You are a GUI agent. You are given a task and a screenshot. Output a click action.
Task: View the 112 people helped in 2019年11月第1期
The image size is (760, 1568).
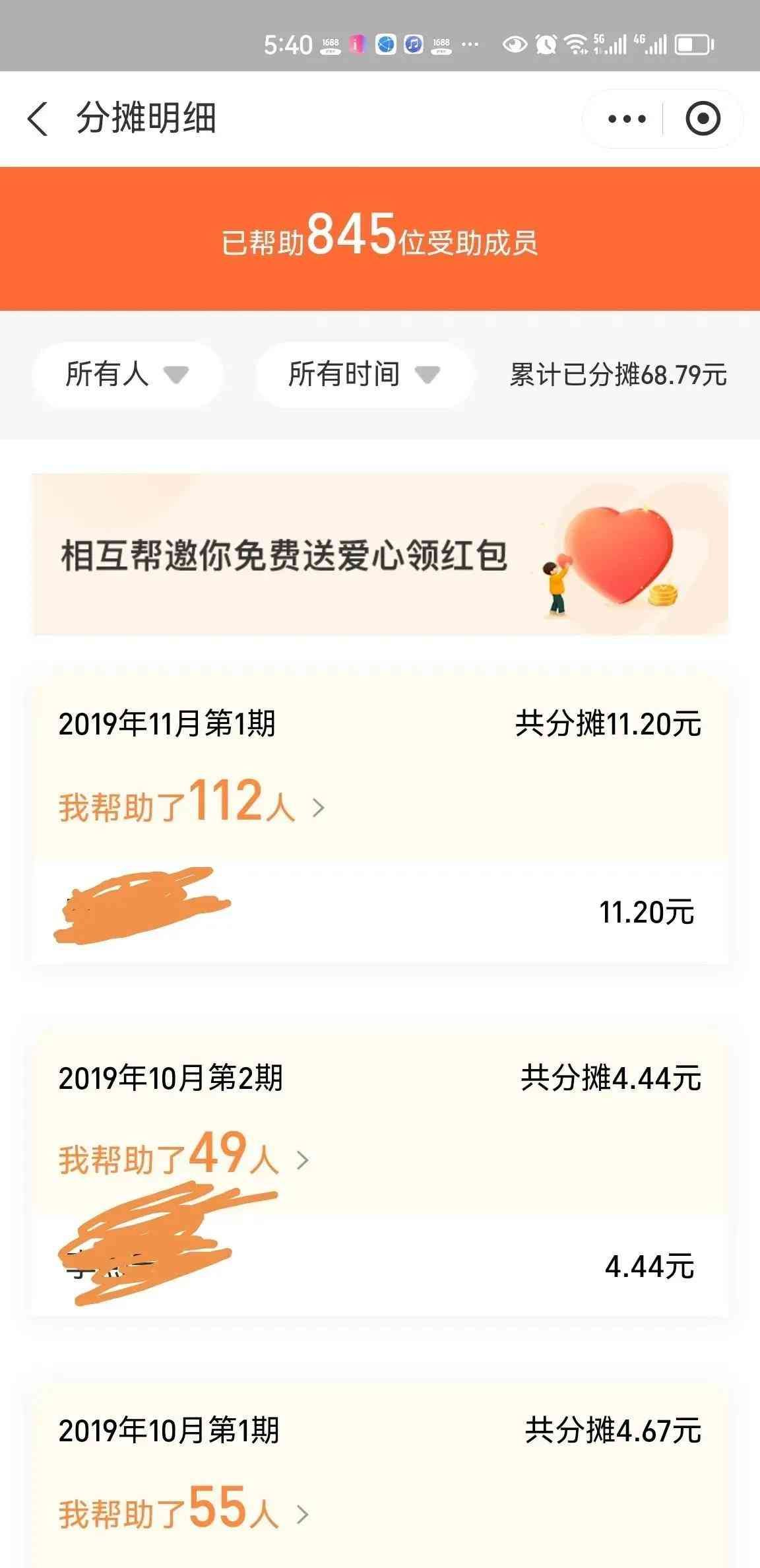191,804
